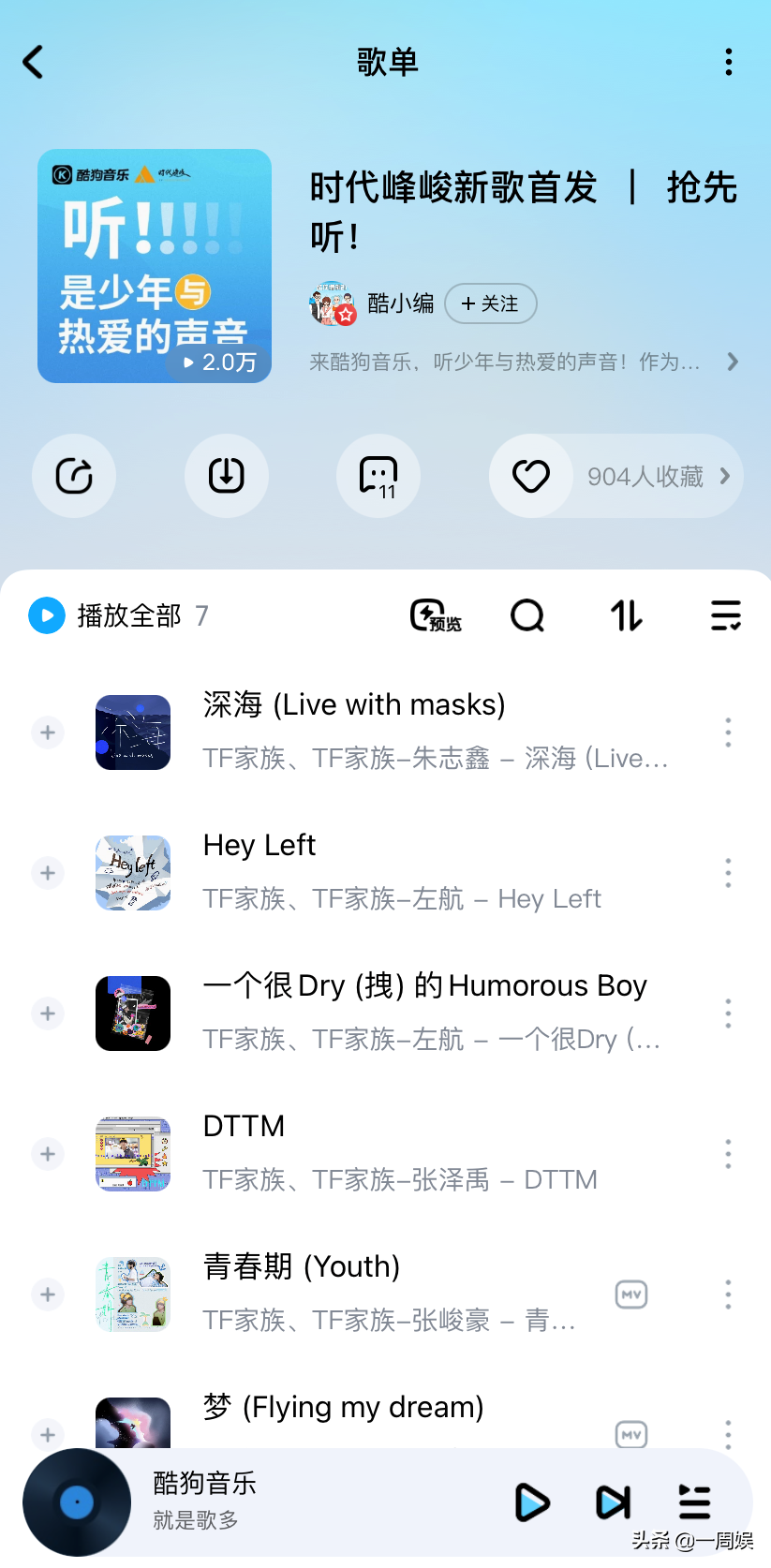
Task: Tap the 青春期 MV badge
Action: (630, 1294)
